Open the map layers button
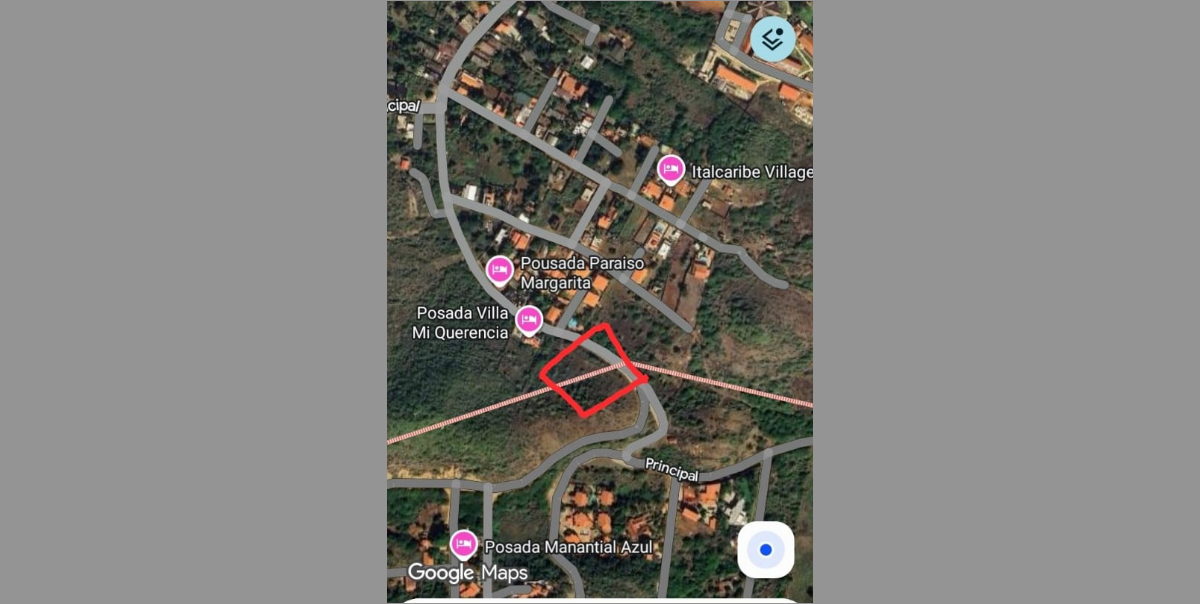 772,40
